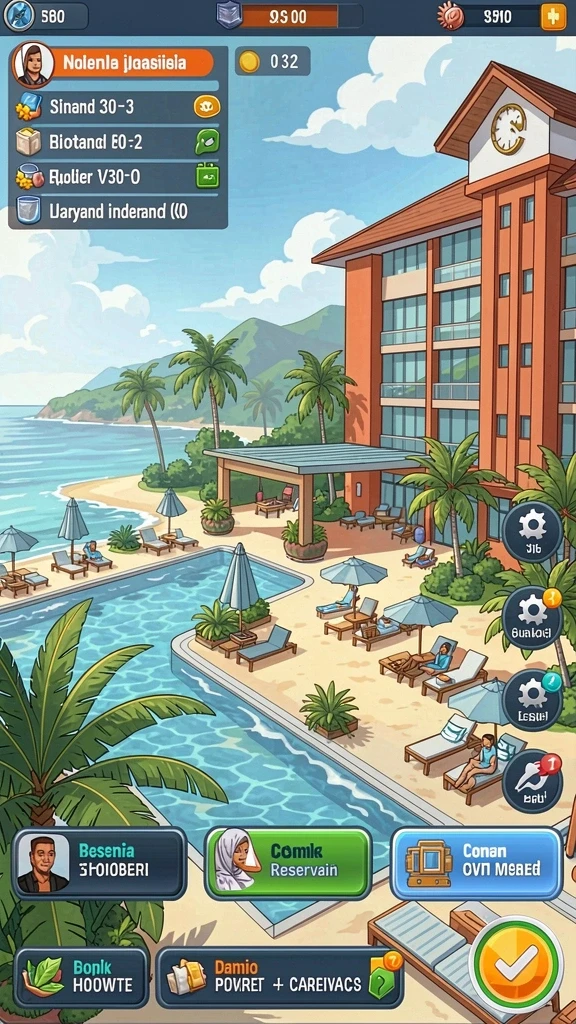Open the gear button with teal badge
Viewport: 576px width, 1024px height.
532,699
